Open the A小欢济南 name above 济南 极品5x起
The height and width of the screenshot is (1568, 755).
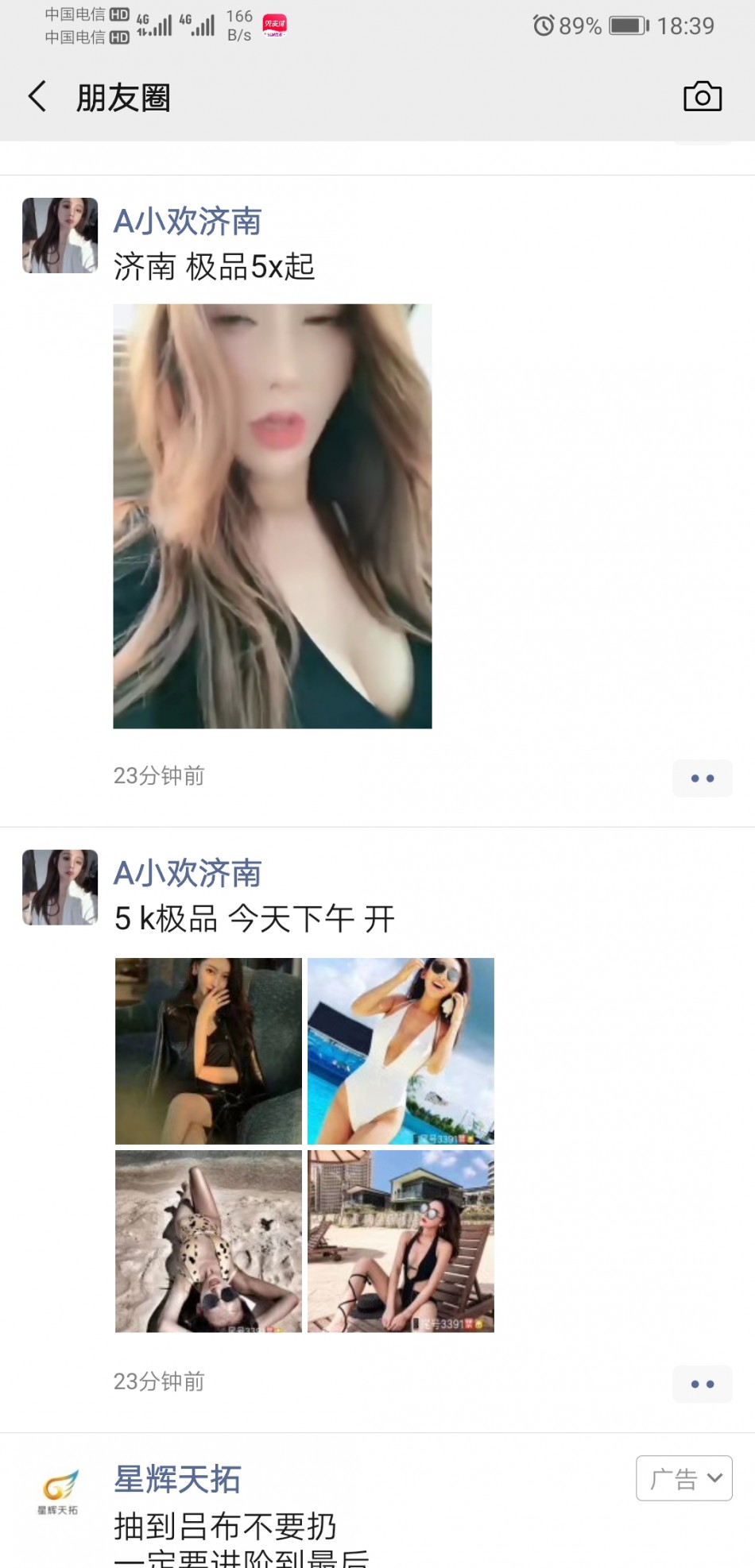188,222
